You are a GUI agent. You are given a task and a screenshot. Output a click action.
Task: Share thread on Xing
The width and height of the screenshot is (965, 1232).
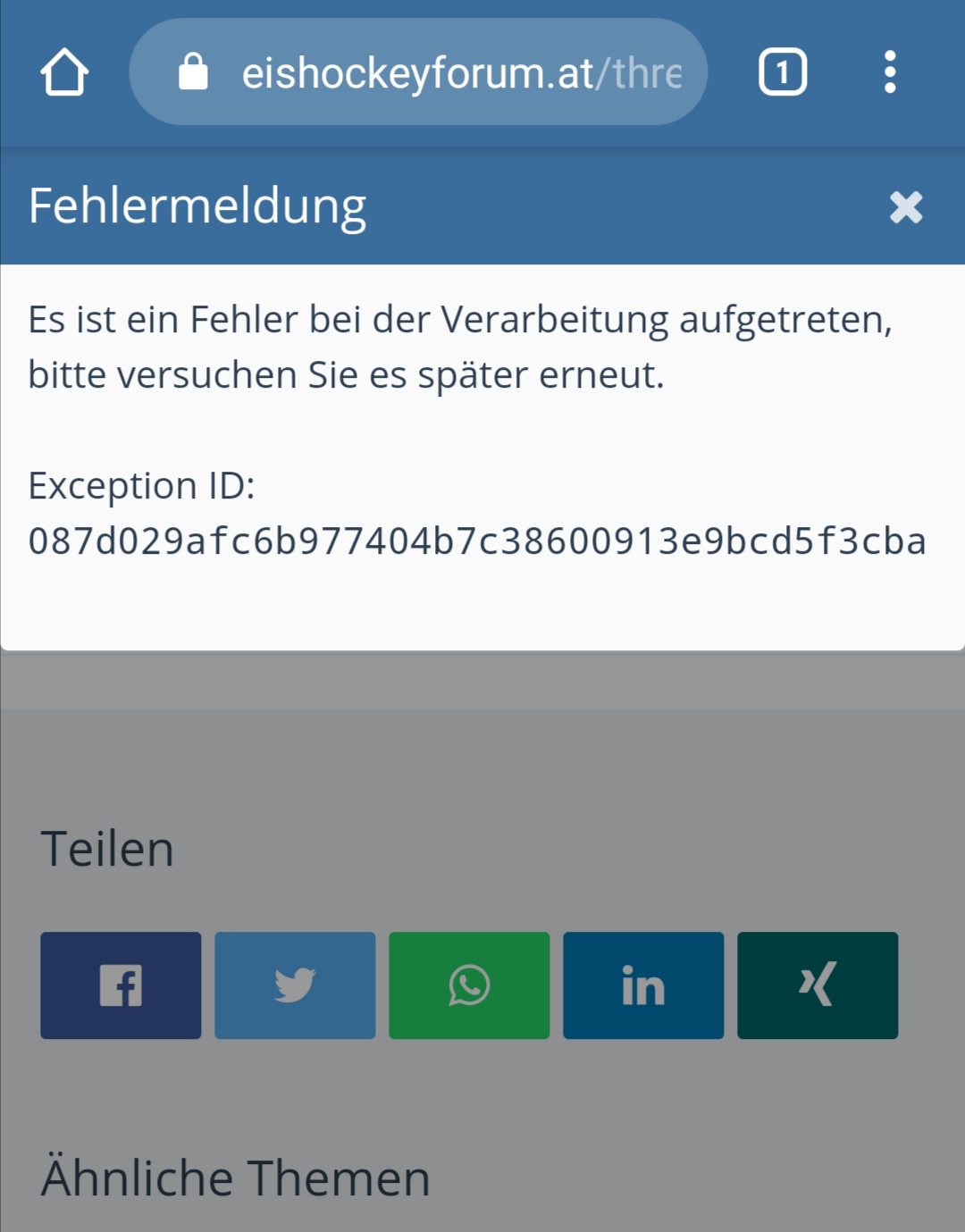click(x=818, y=985)
